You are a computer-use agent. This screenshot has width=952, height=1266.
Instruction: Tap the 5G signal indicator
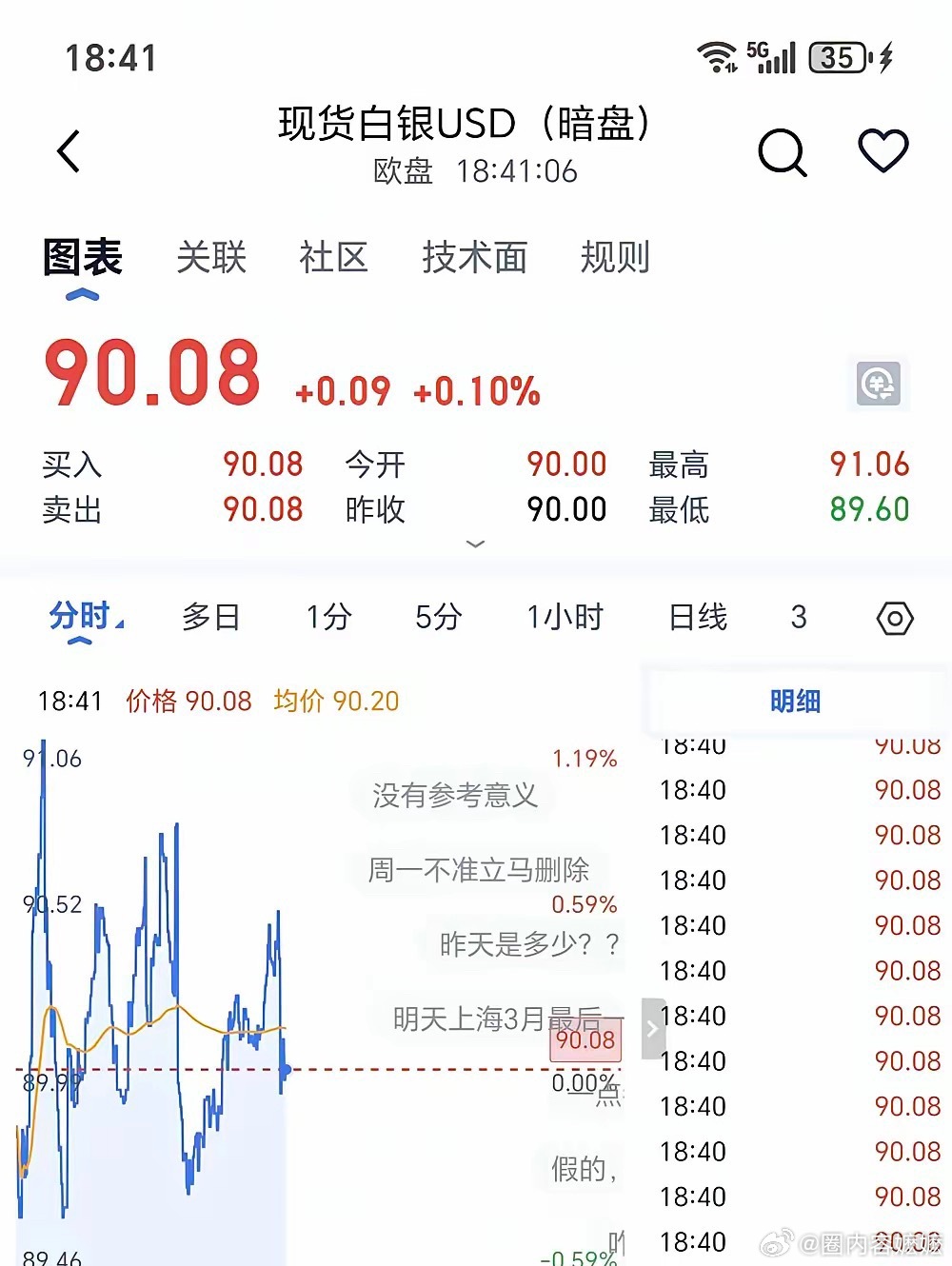point(773,55)
